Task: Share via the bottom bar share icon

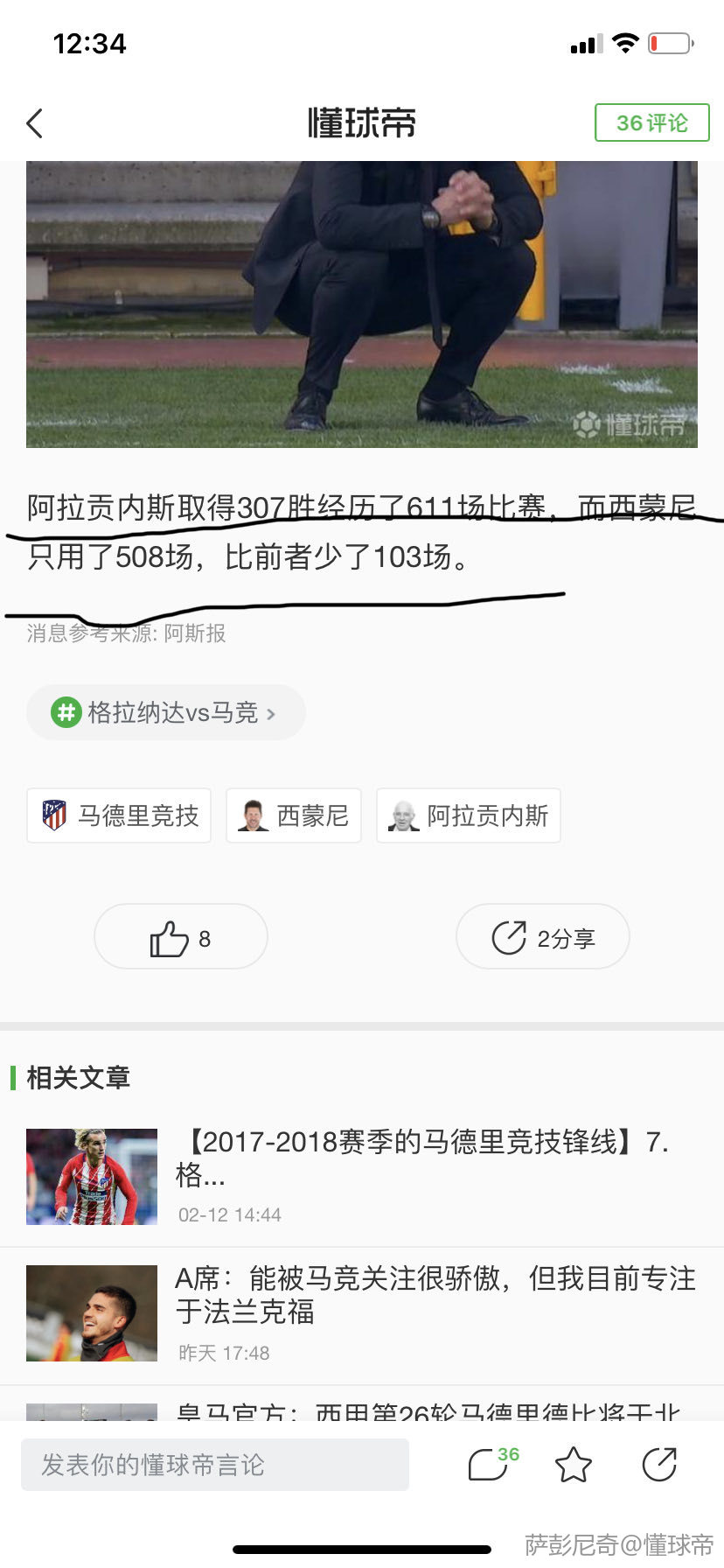Action: click(x=659, y=1464)
